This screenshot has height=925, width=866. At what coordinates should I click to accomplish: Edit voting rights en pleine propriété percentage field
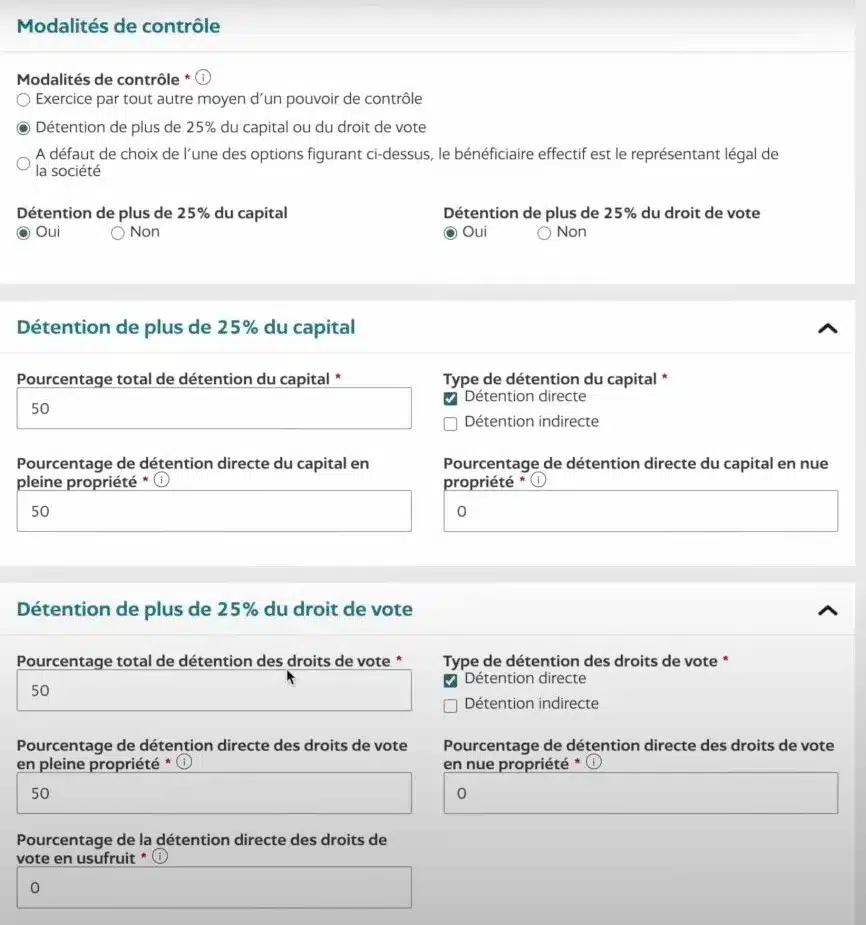coord(214,793)
